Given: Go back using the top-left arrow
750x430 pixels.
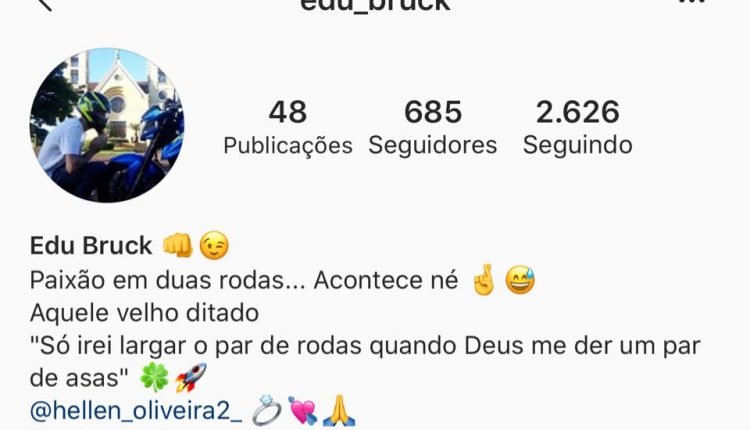Looking at the screenshot, I should pyautogui.click(x=44, y=5).
